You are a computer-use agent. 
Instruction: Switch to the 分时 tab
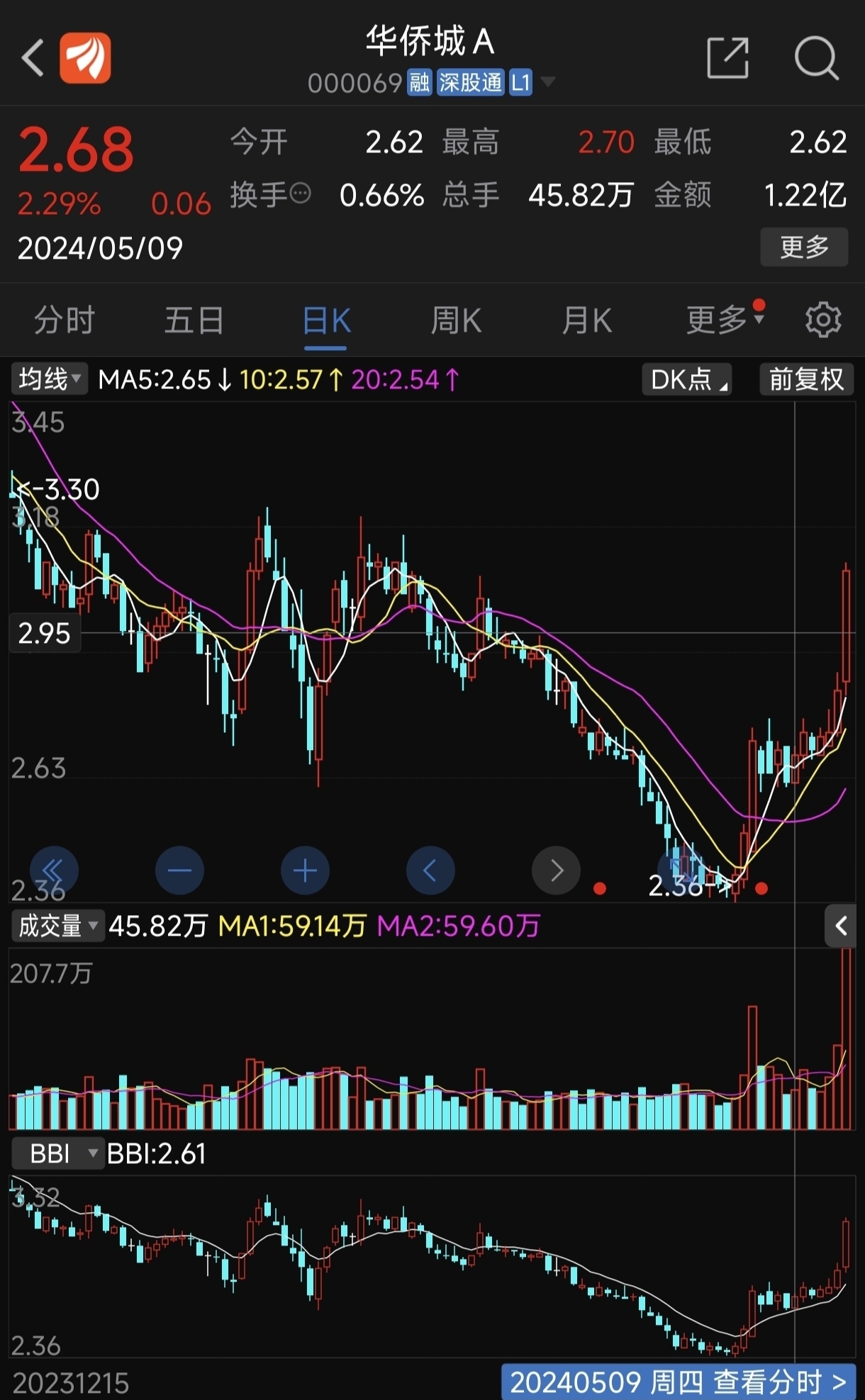(65, 320)
